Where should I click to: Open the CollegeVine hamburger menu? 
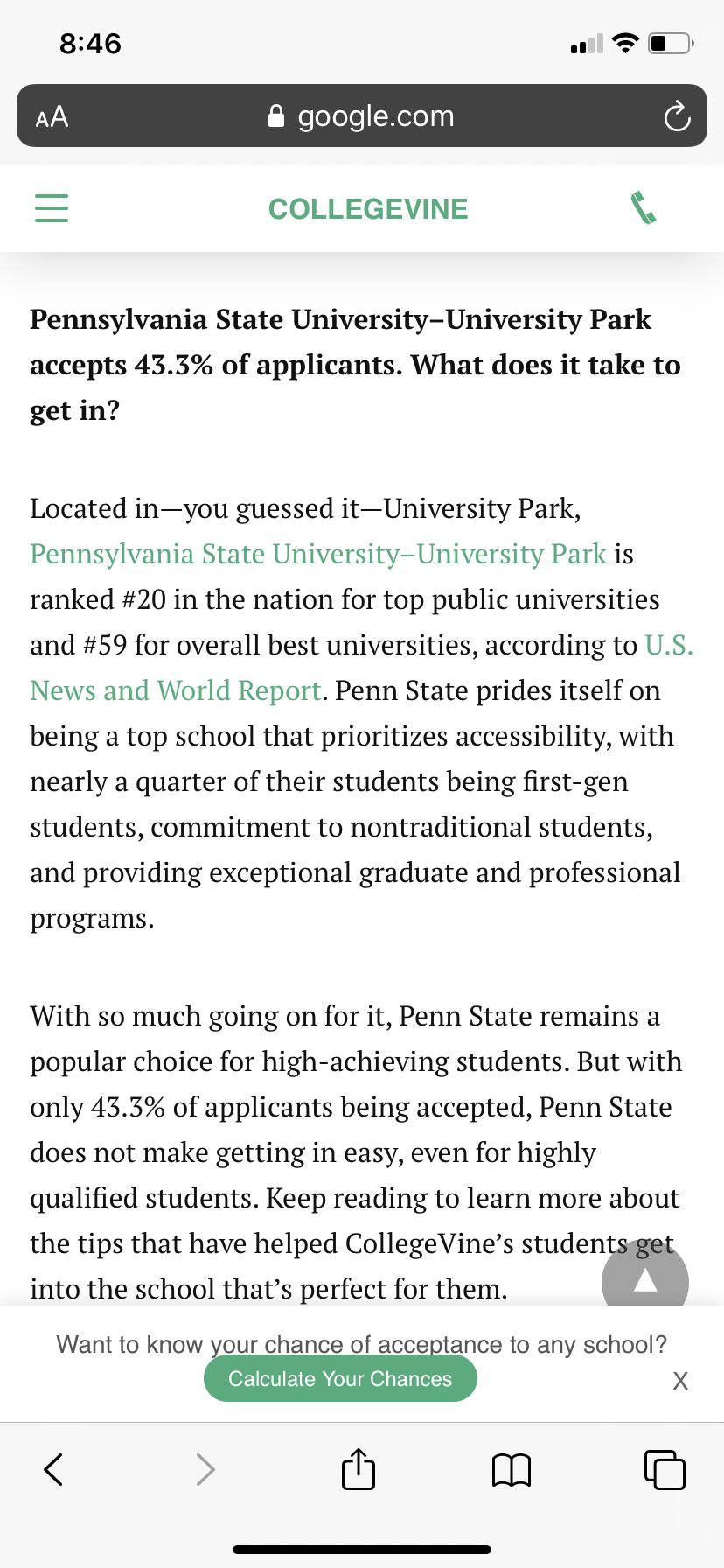pos(51,208)
